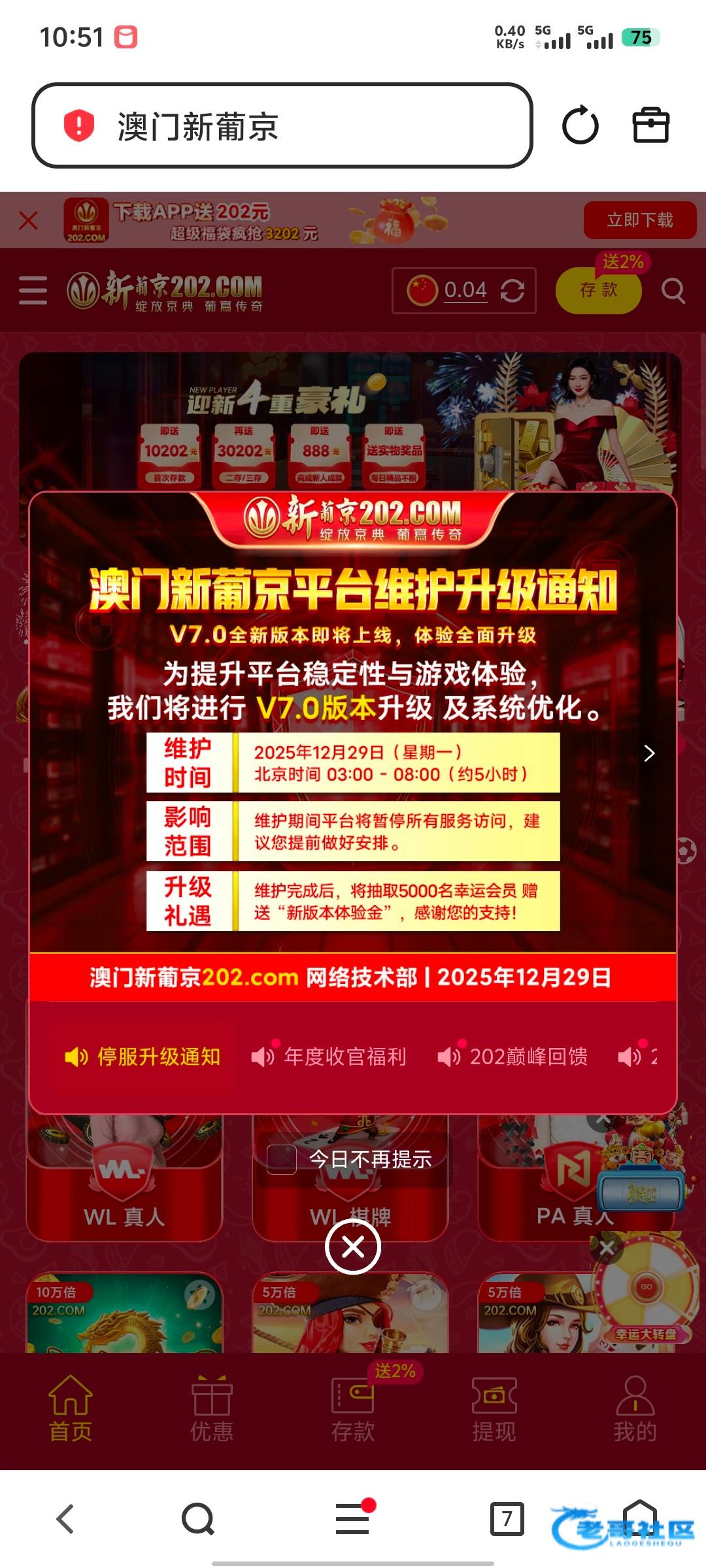Refresh the 0.04 balance

point(513,291)
